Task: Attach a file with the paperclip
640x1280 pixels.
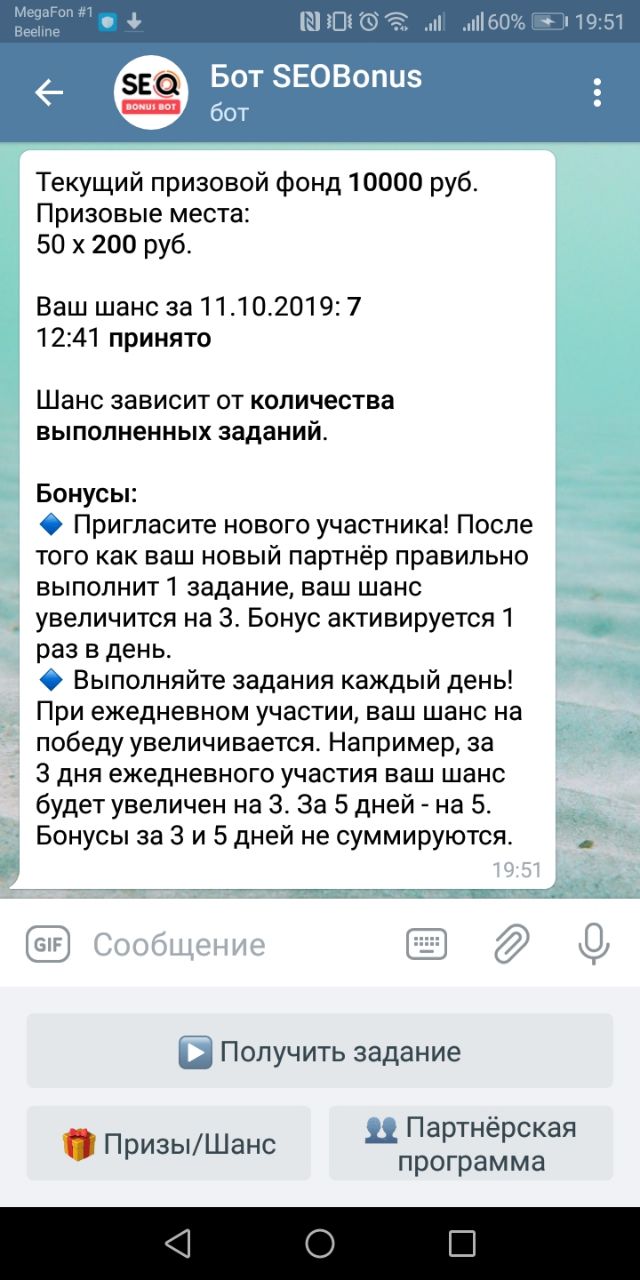Action: [511, 944]
